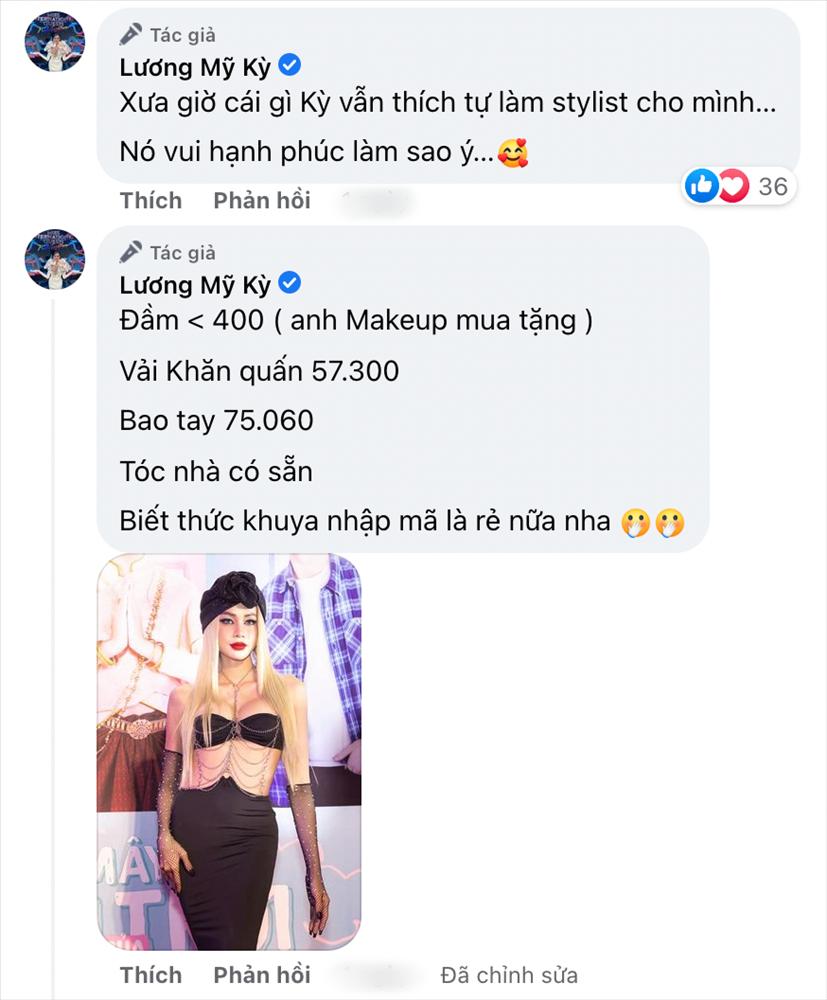Click the heart-face emoji in first comment

coord(511,151)
